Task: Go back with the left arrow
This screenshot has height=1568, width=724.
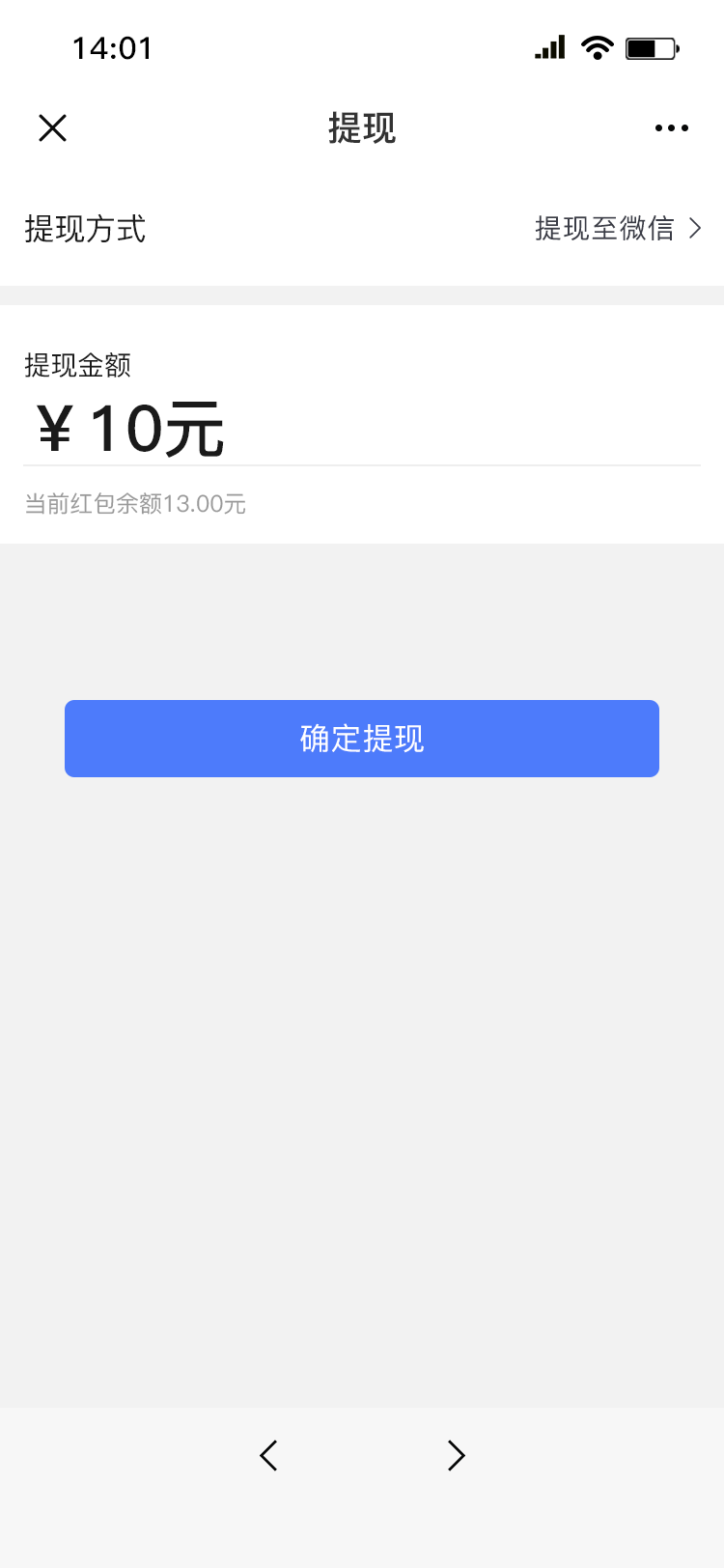Action: pyautogui.click(x=269, y=1455)
